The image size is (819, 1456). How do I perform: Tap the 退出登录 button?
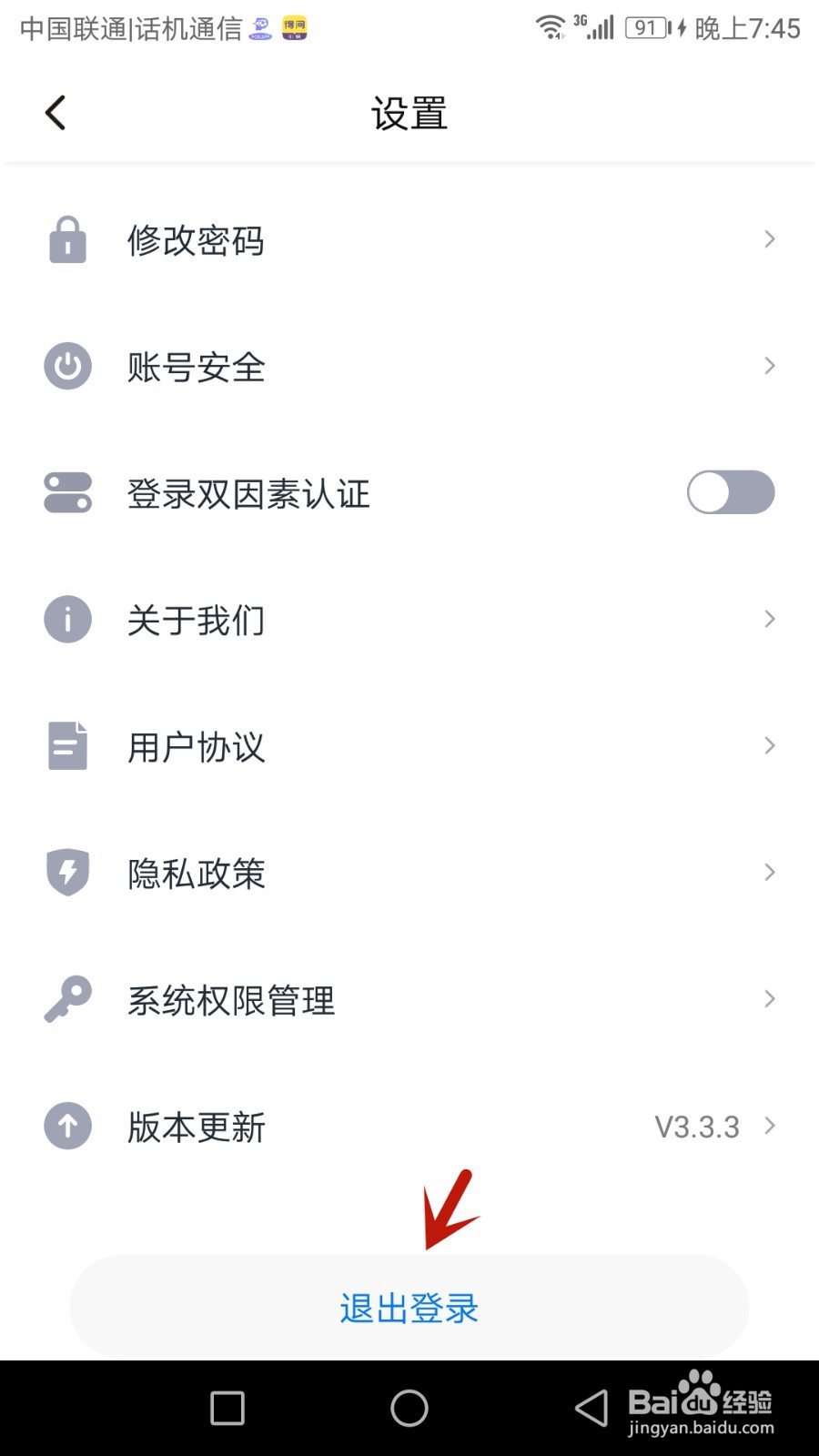tap(409, 1308)
